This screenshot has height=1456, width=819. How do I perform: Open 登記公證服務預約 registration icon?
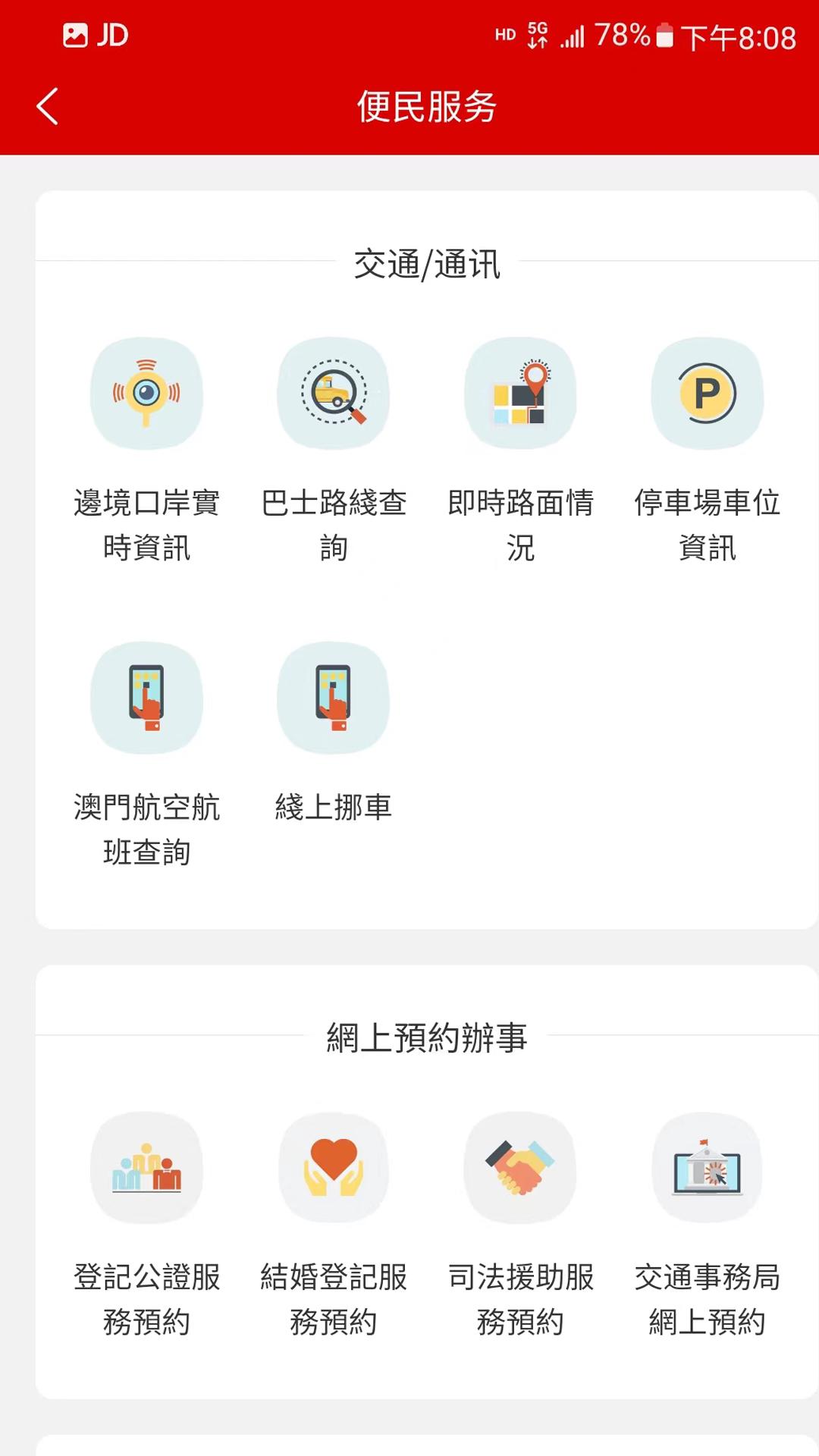pyautogui.click(x=146, y=1168)
